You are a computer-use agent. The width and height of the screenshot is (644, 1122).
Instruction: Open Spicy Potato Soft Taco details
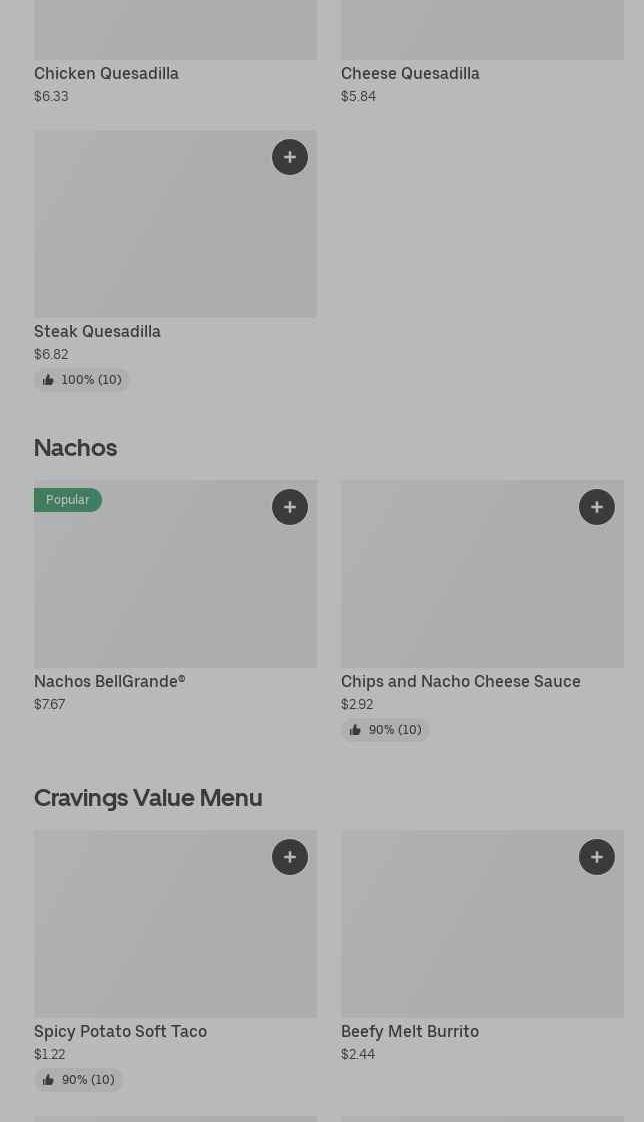175,960
